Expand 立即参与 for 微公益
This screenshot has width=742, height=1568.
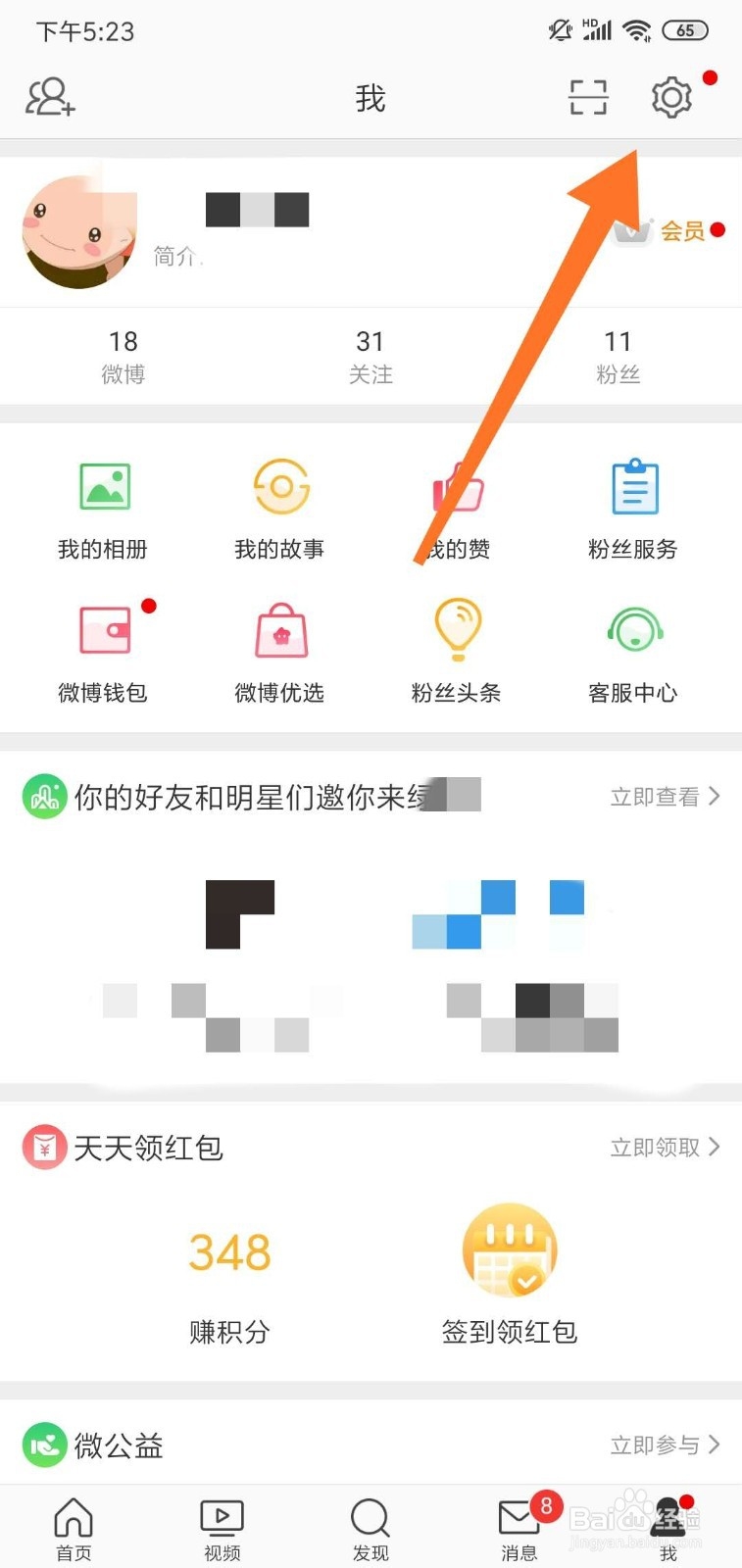(x=664, y=1444)
